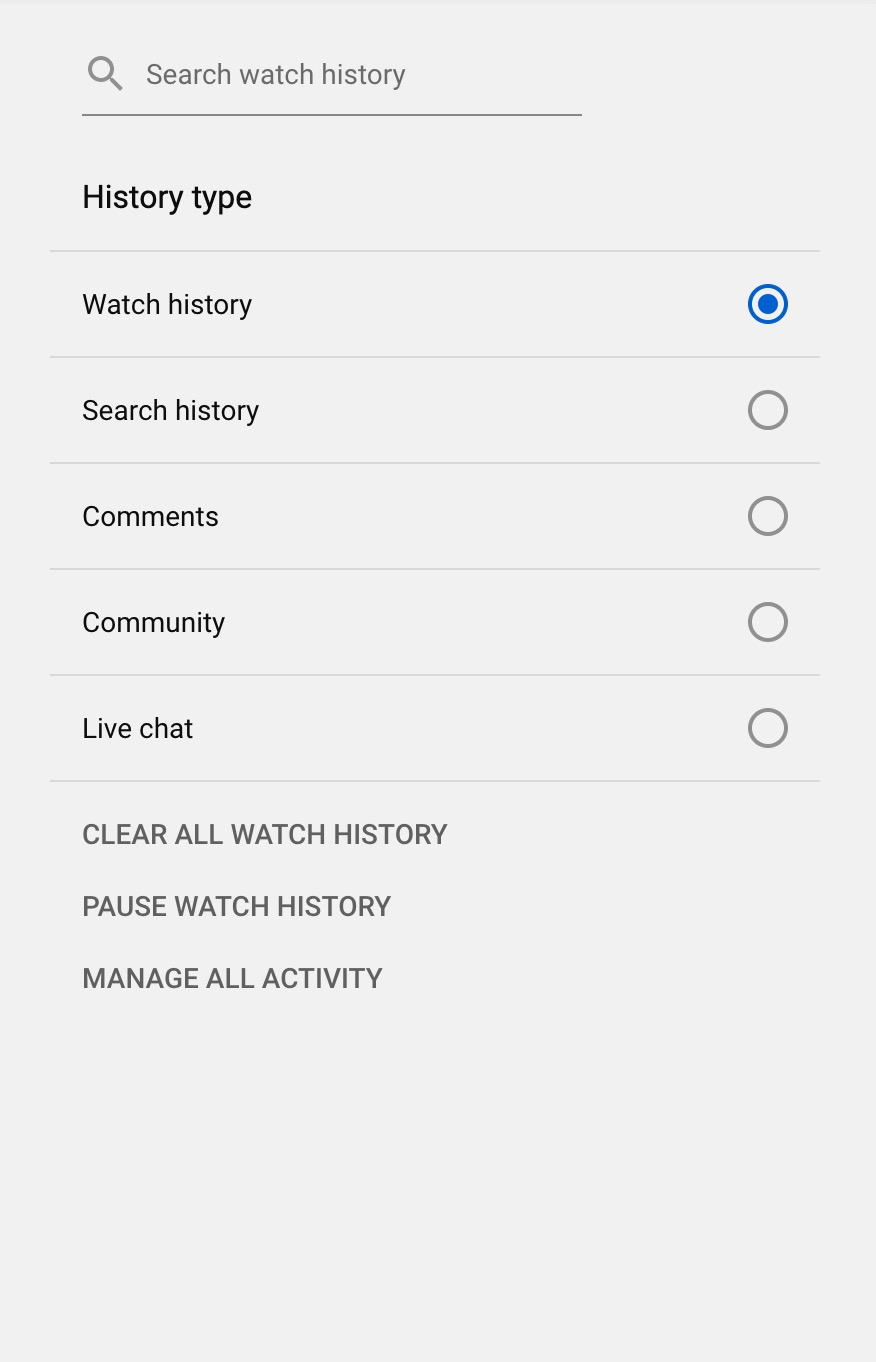This screenshot has width=876, height=1362.
Task: Select the Watch history radio button
Action: tap(767, 304)
